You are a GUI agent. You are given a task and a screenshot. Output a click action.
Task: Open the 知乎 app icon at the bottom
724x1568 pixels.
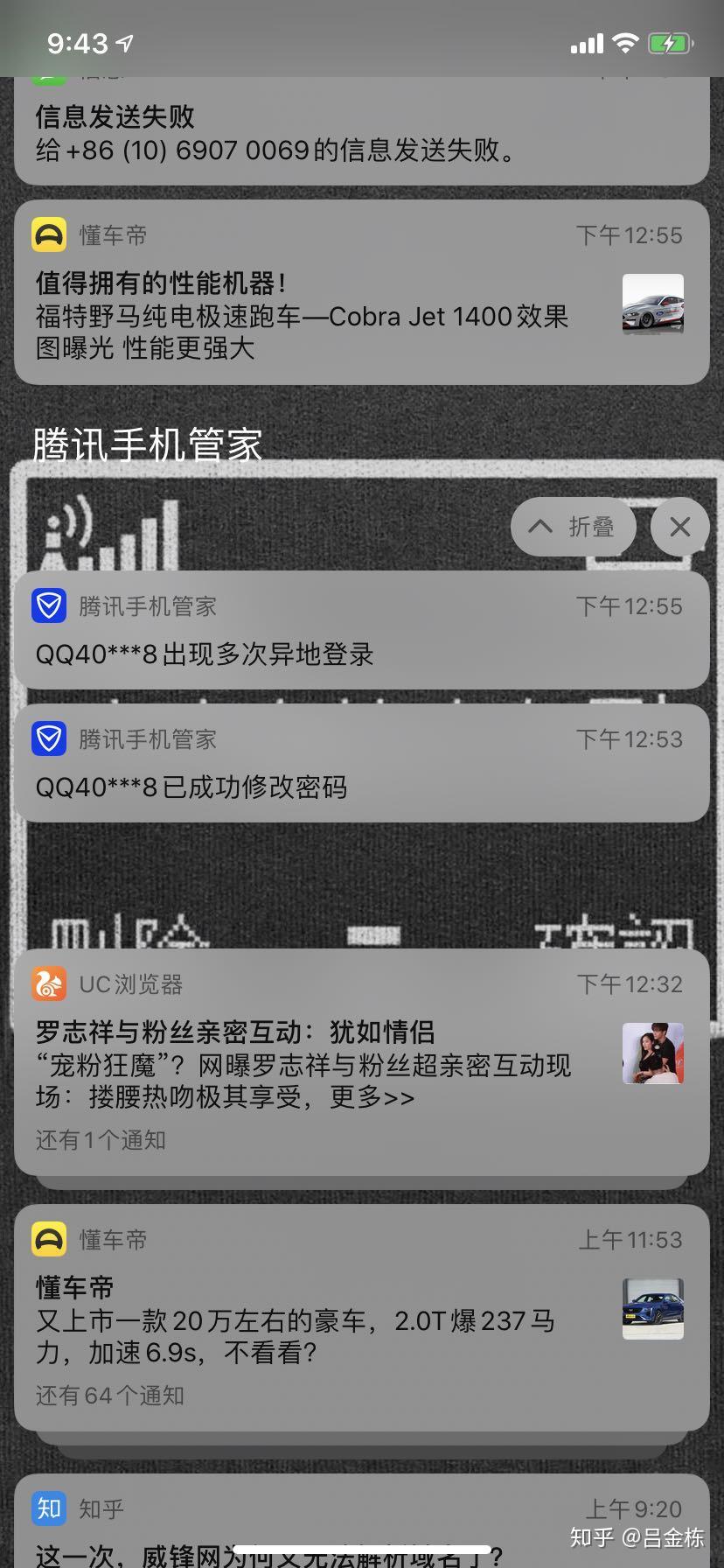pos(48,1508)
